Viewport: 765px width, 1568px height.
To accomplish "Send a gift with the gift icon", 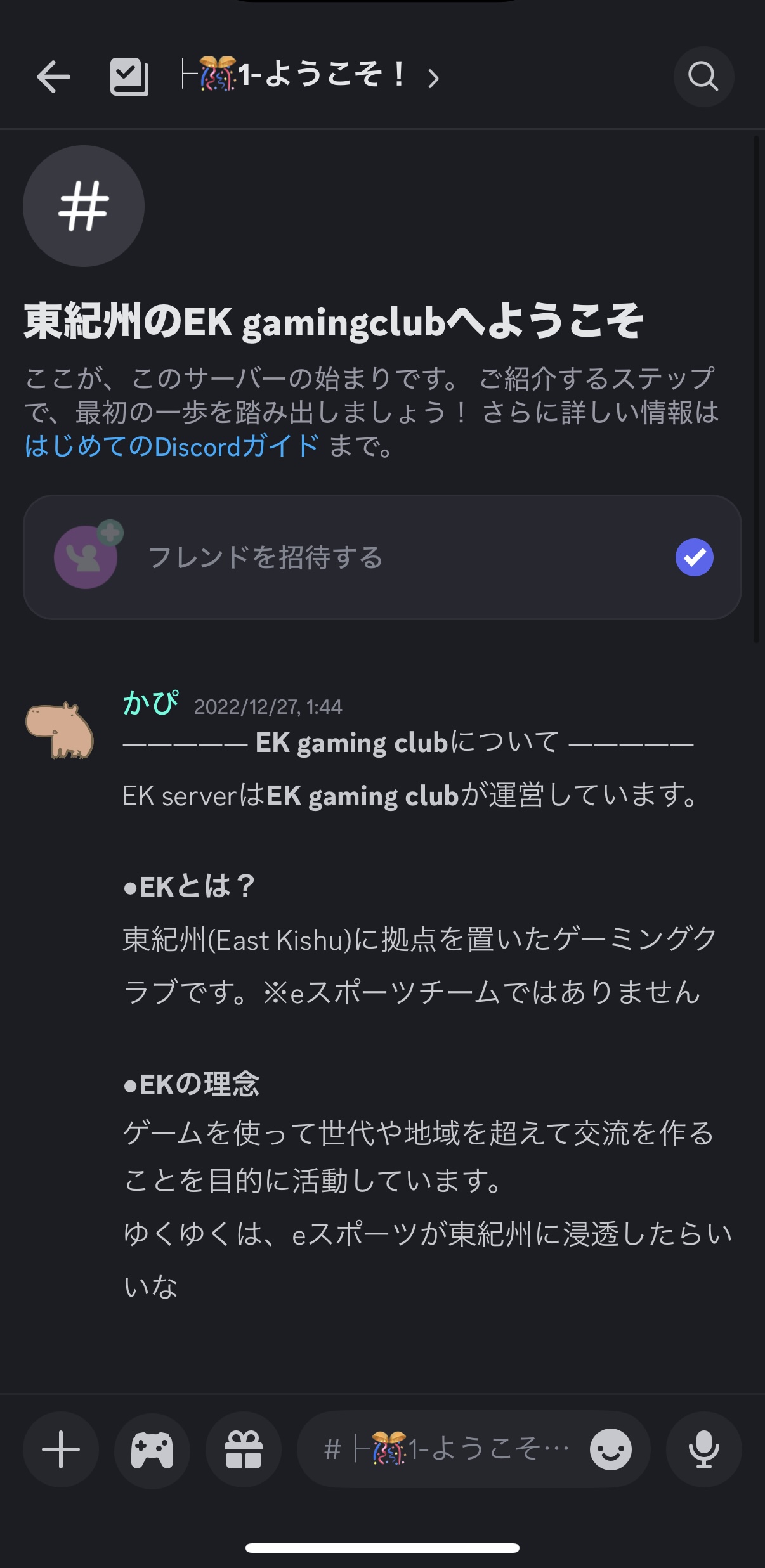I will 244,1449.
